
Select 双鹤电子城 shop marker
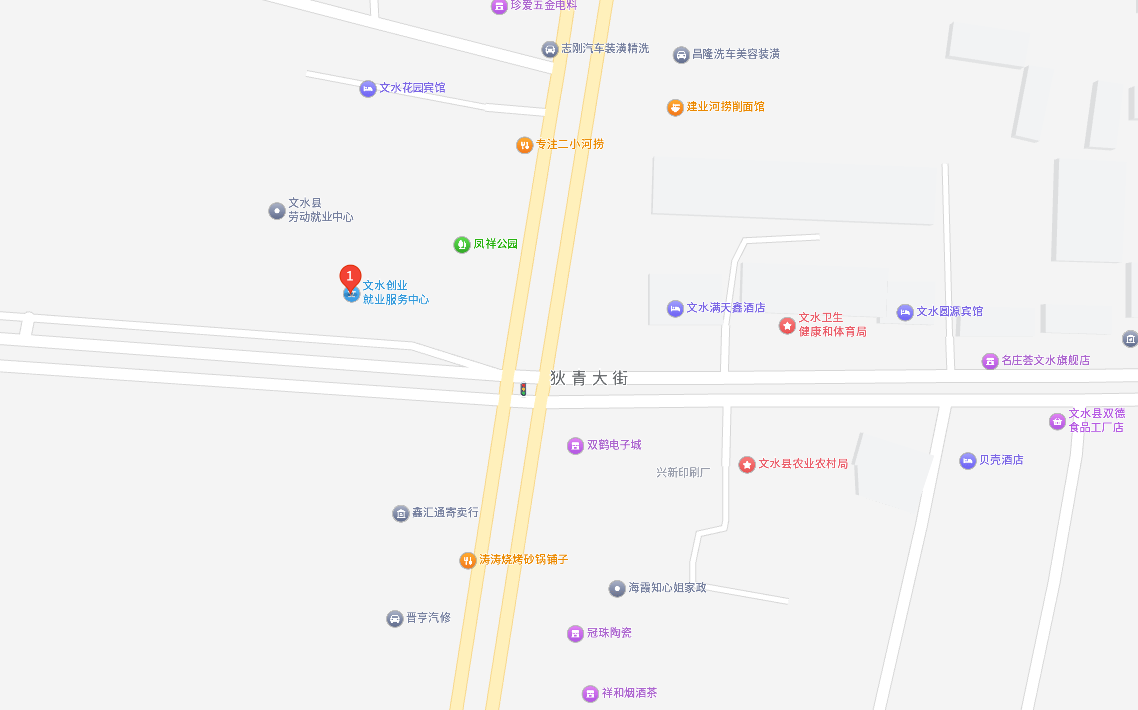point(576,446)
